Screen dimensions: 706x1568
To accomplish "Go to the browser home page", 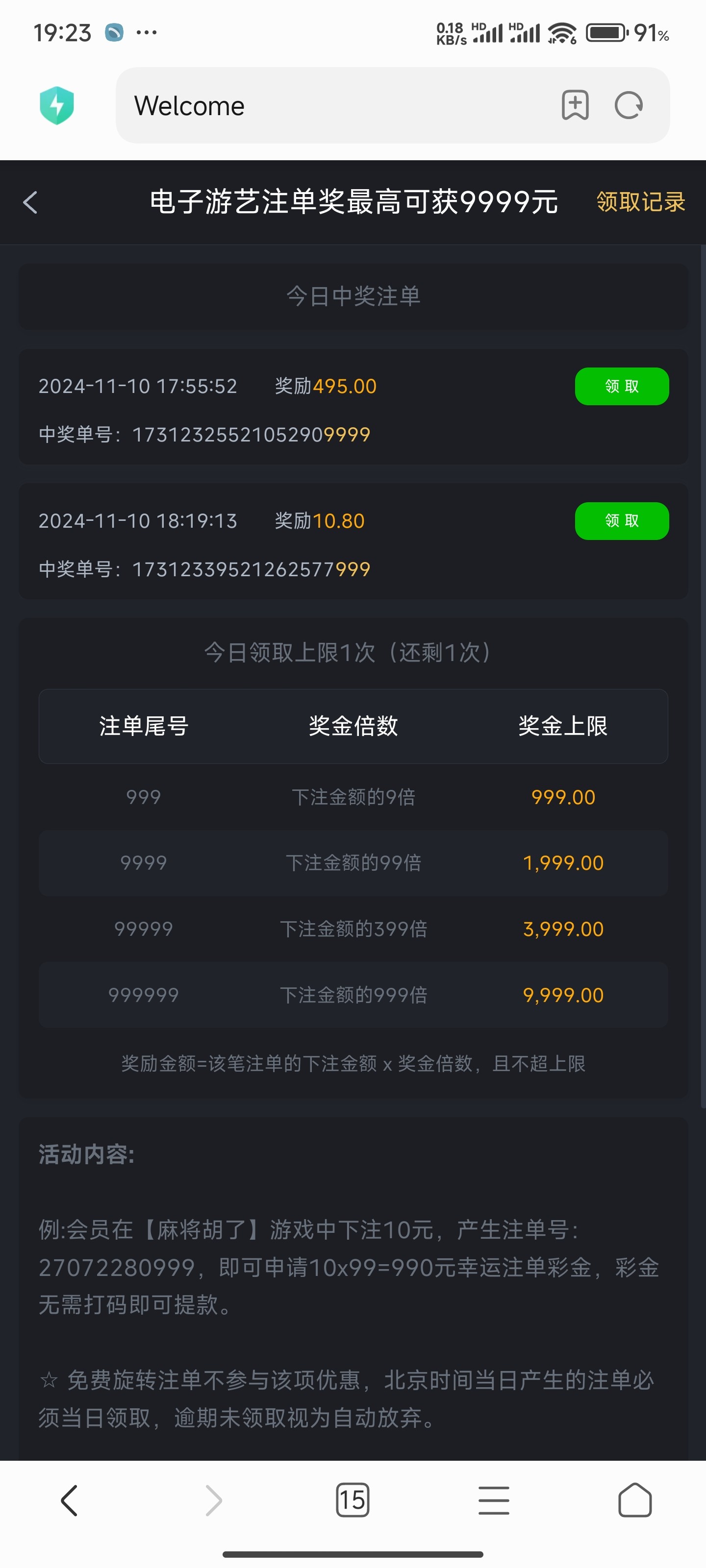I will [x=635, y=1500].
